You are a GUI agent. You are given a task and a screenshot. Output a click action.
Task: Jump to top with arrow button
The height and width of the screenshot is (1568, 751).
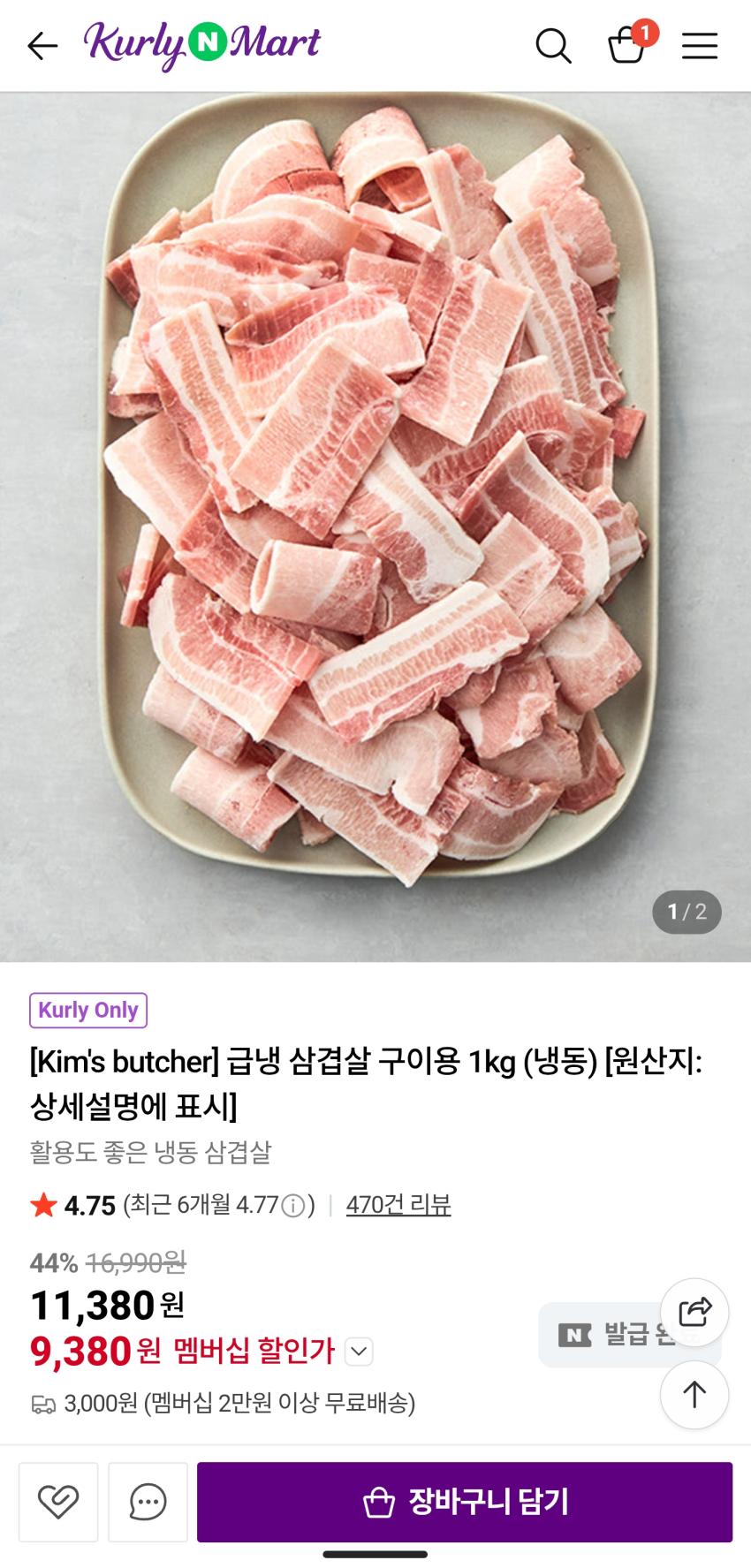694,1395
